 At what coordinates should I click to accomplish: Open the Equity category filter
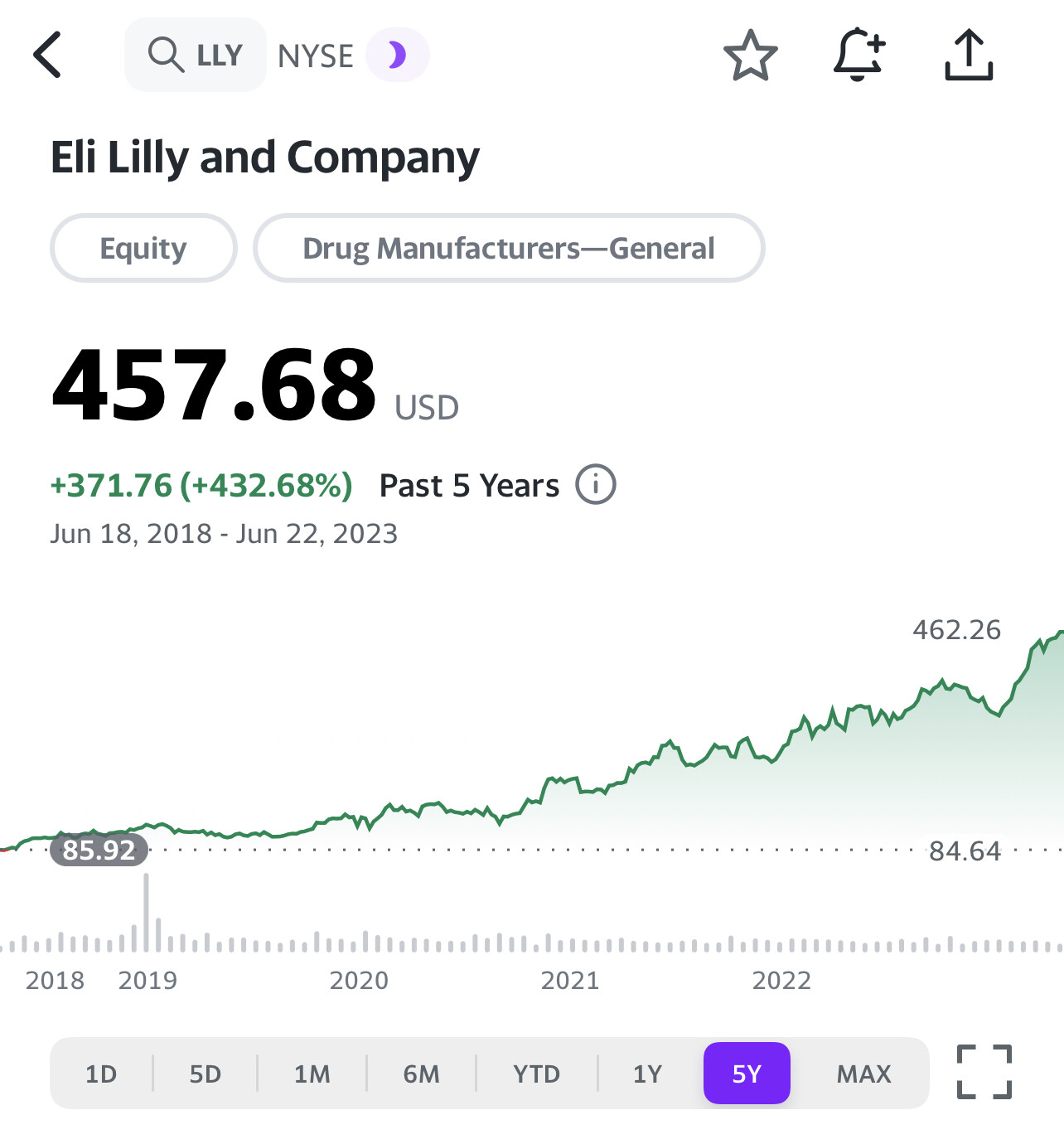click(143, 248)
